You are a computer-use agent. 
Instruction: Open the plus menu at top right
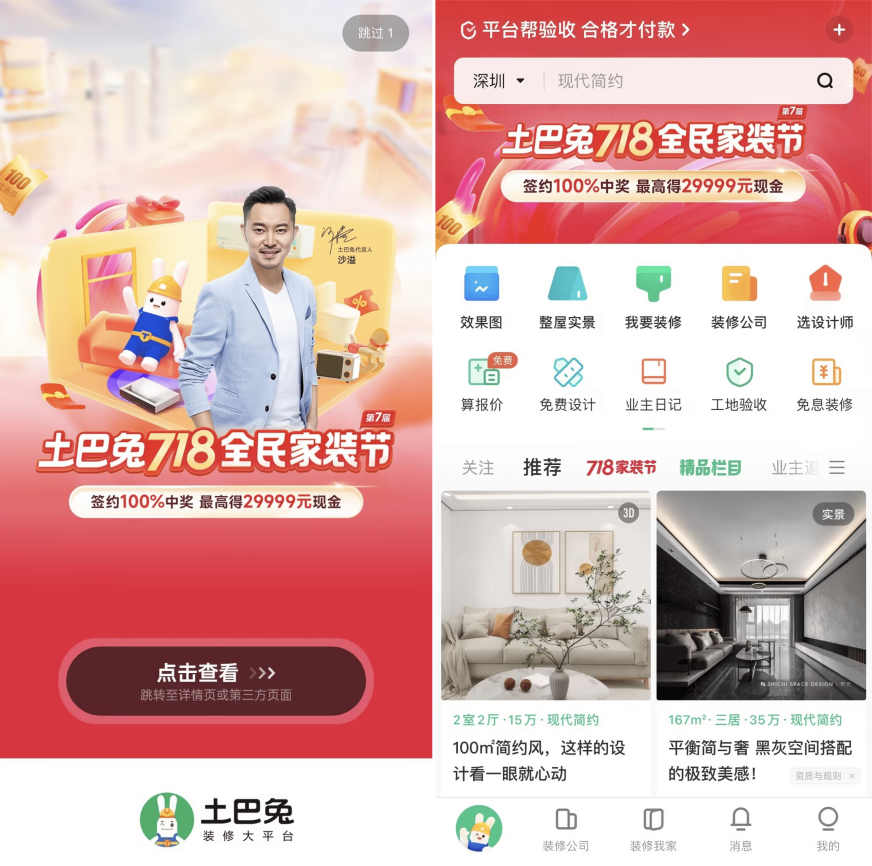[x=839, y=30]
